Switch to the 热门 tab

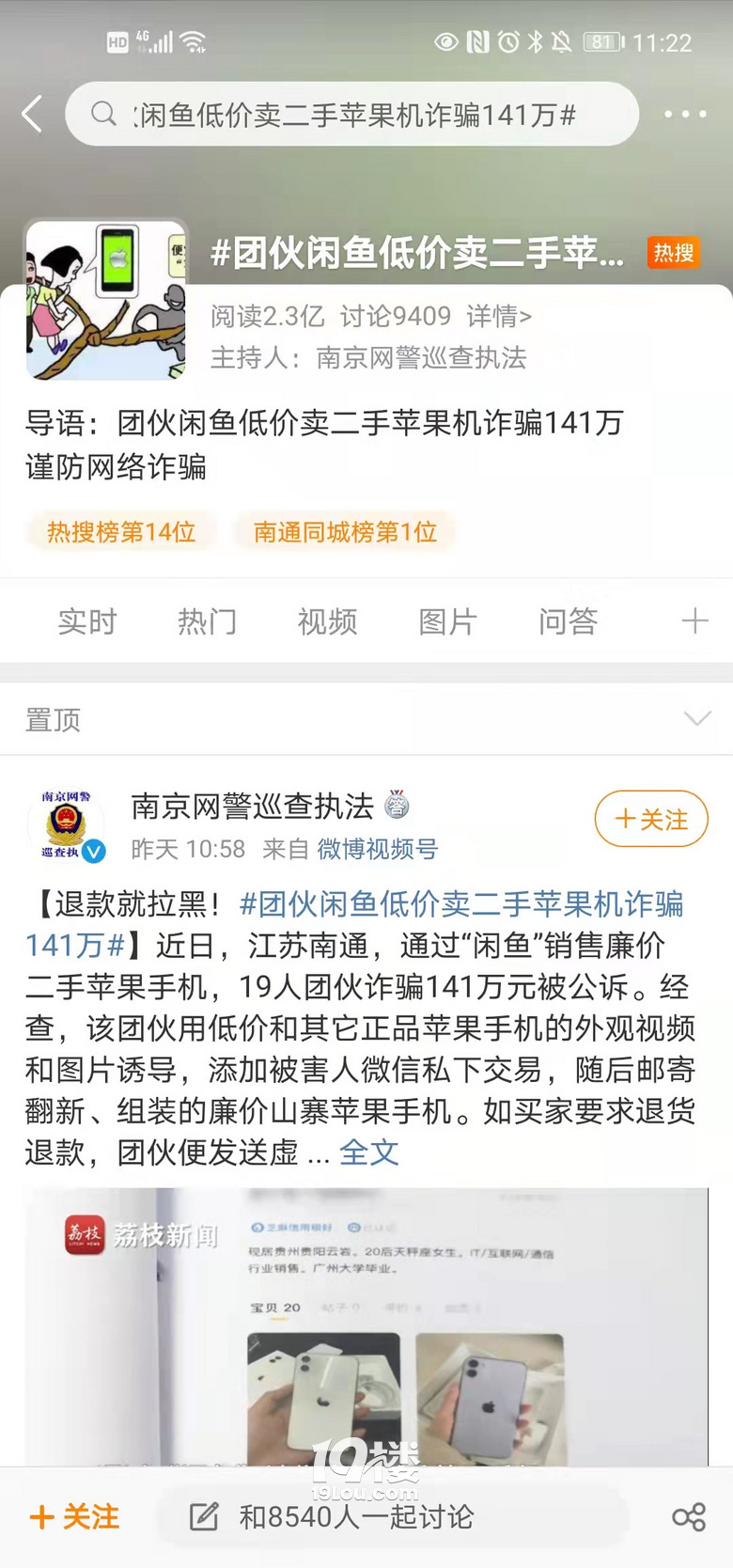pos(208,621)
